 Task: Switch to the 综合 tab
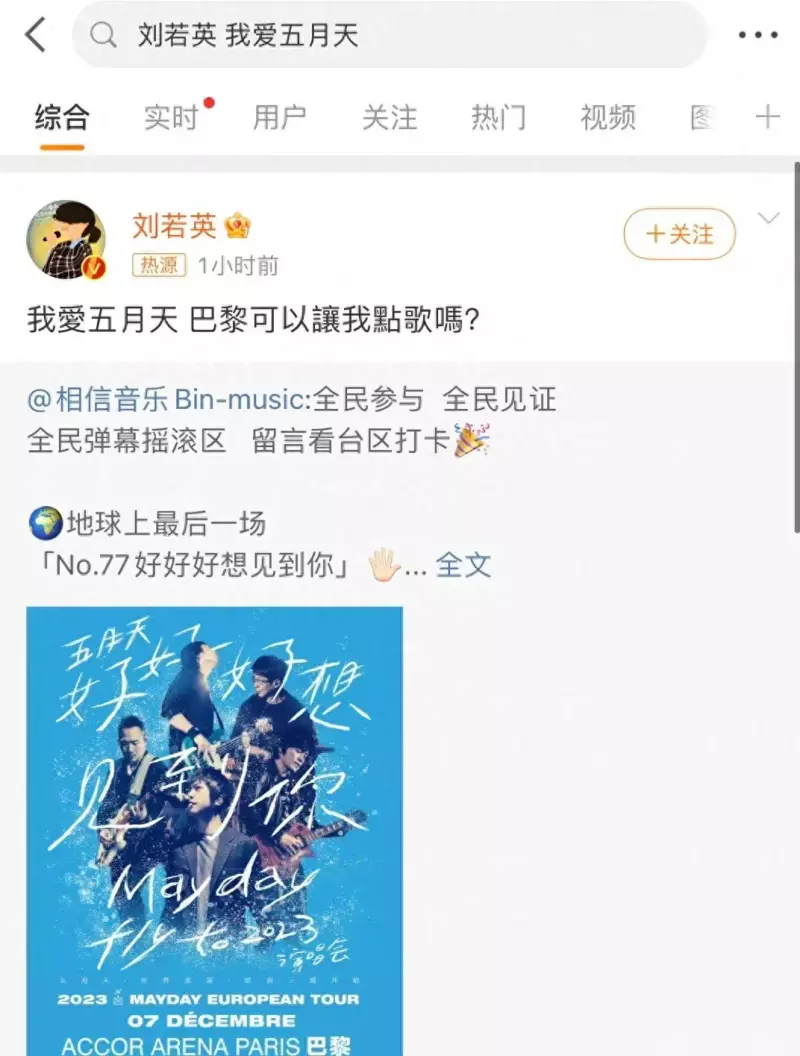point(62,118)
